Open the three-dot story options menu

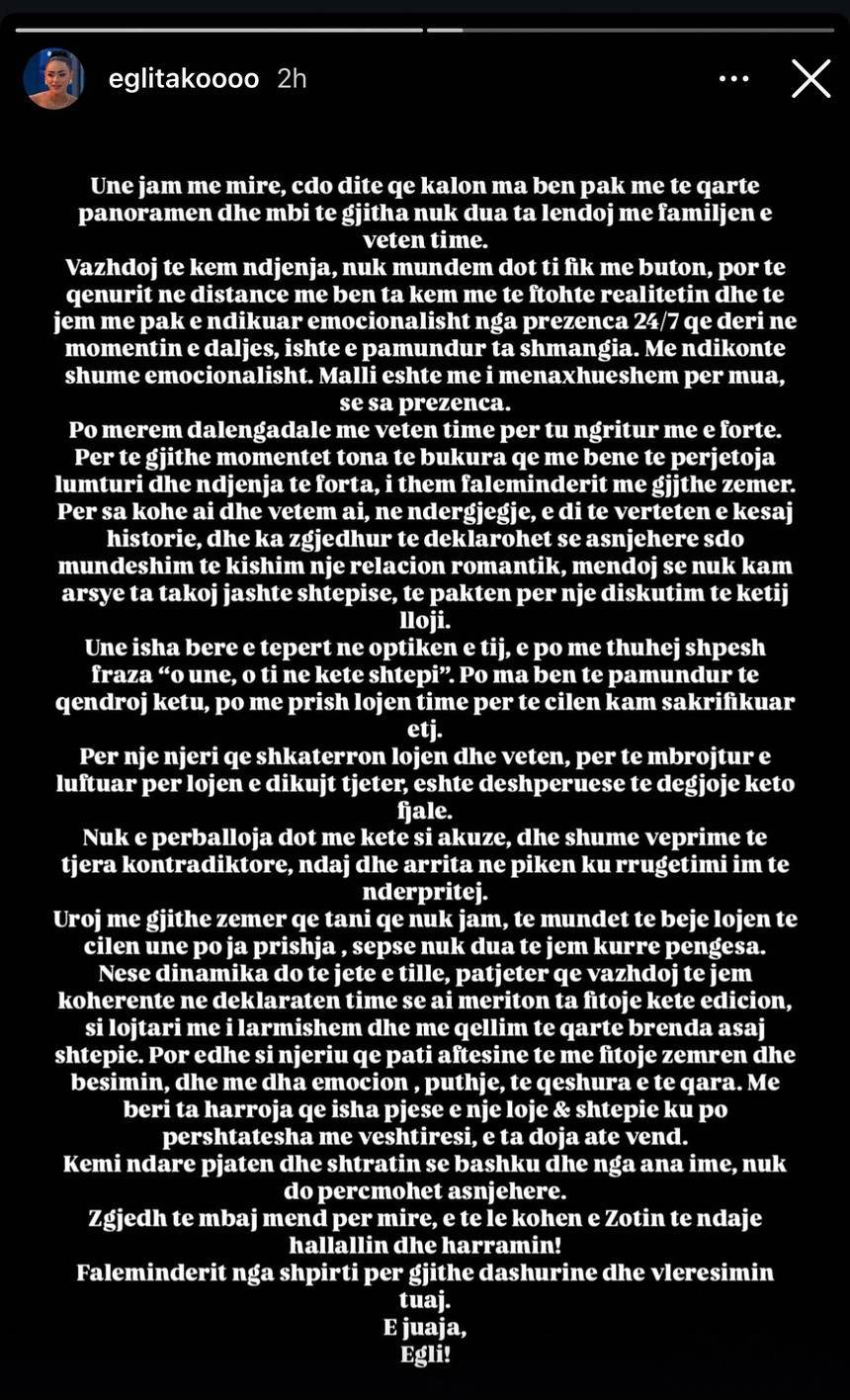pyautogui.click(x=733, y=79)
